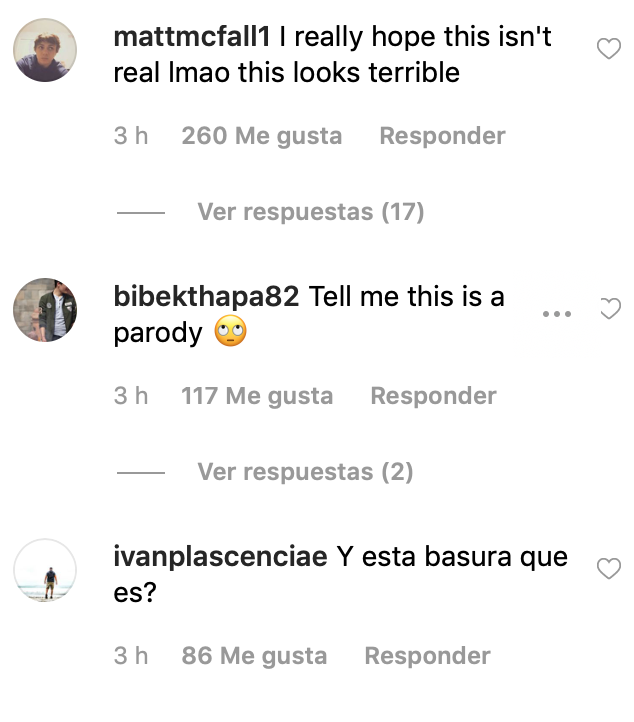Screen dimensions: 634x722
Task: Like ivanplascenciae's comment
Action: (x=608, y=569)
